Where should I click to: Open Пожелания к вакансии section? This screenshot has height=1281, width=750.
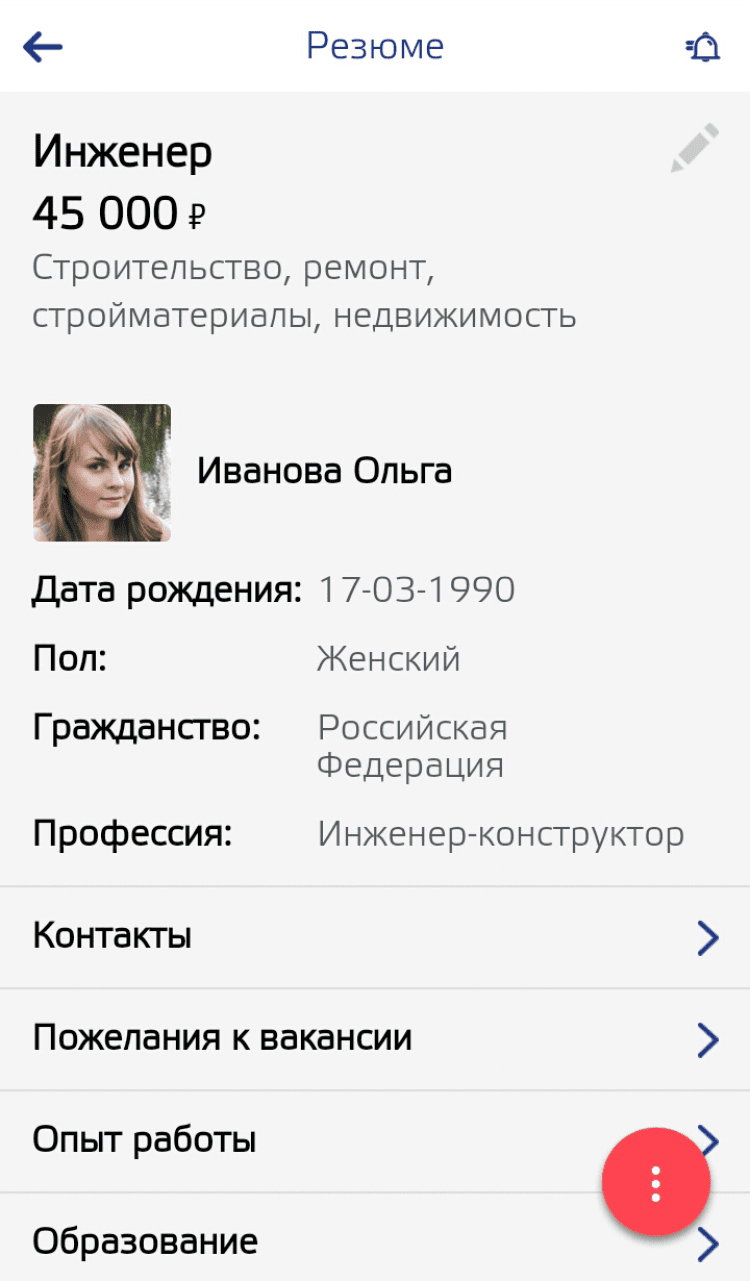[374, 1039]
